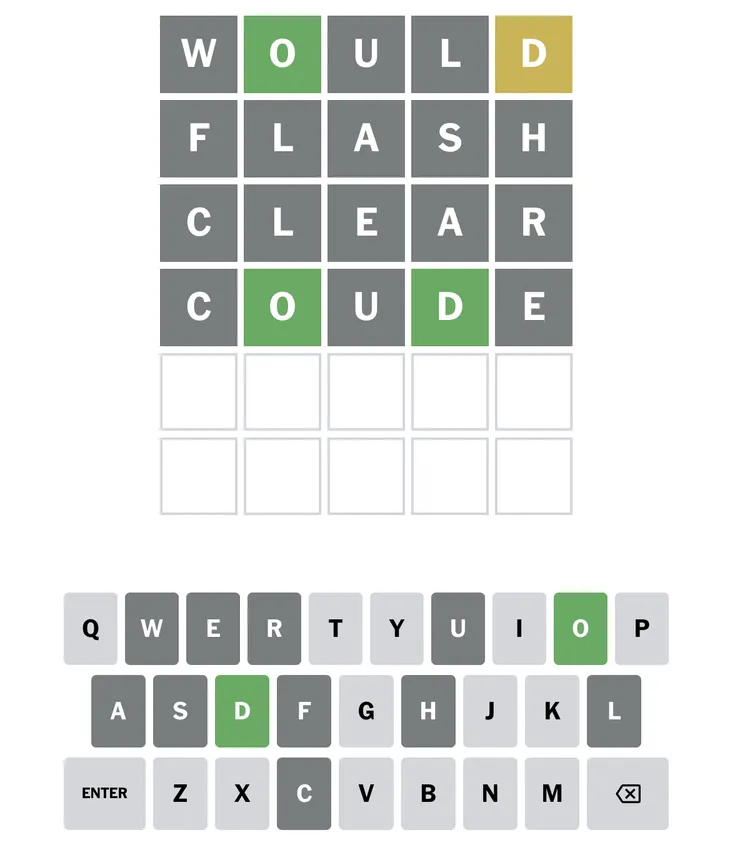Enter the letter G
The image size is (740, 850).
click(366, 711)
